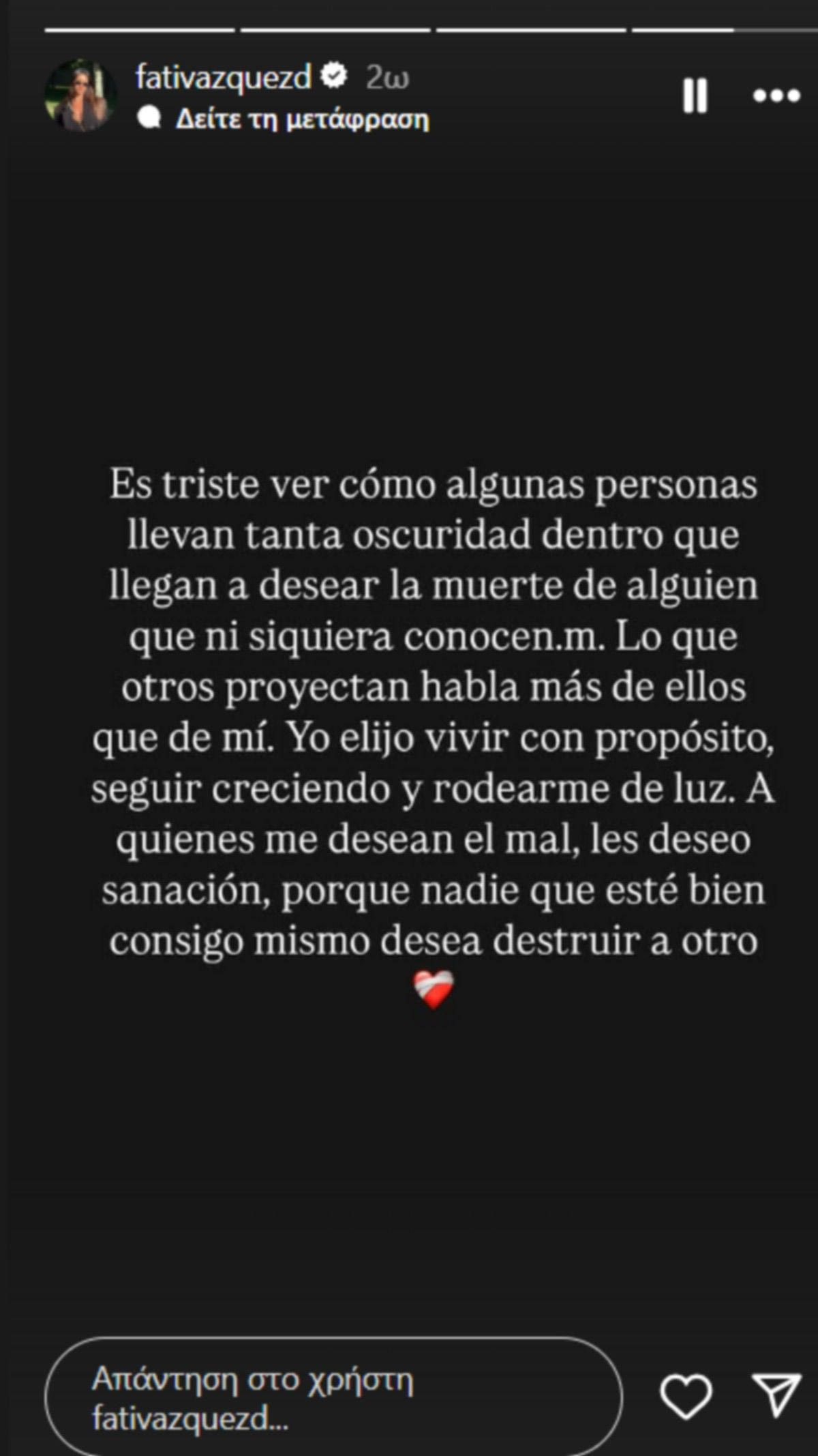
Task: Open the fativazquezd username link
Action: point(223,78)
